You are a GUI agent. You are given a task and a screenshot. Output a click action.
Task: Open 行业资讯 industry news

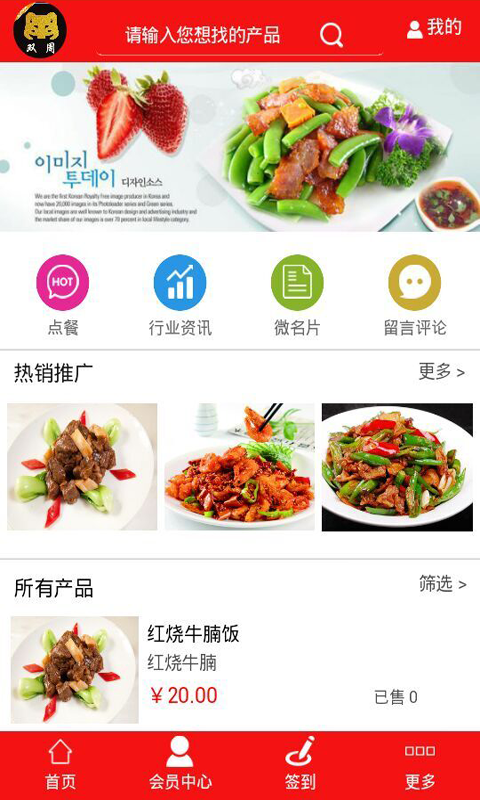[180, 295]
